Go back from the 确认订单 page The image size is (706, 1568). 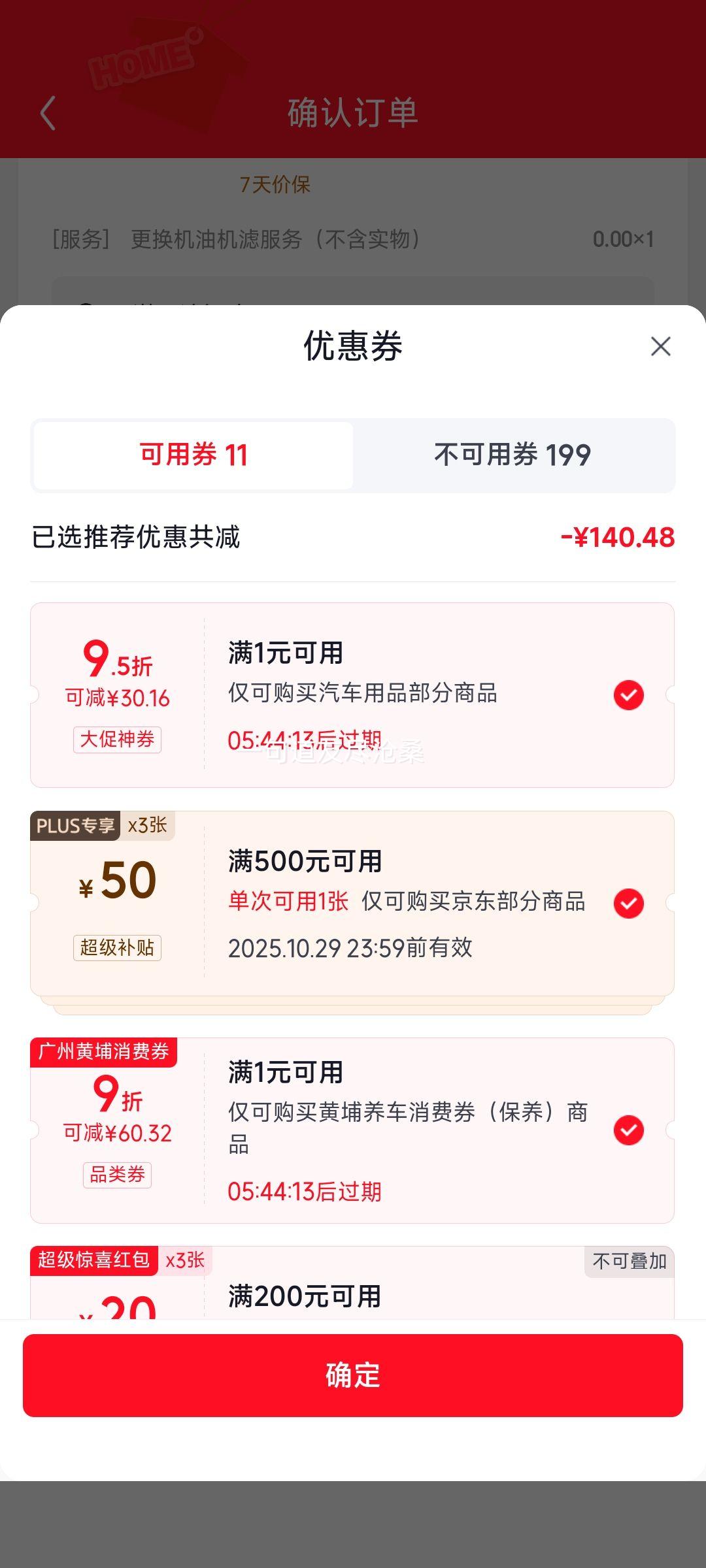(x=48, y=113)
